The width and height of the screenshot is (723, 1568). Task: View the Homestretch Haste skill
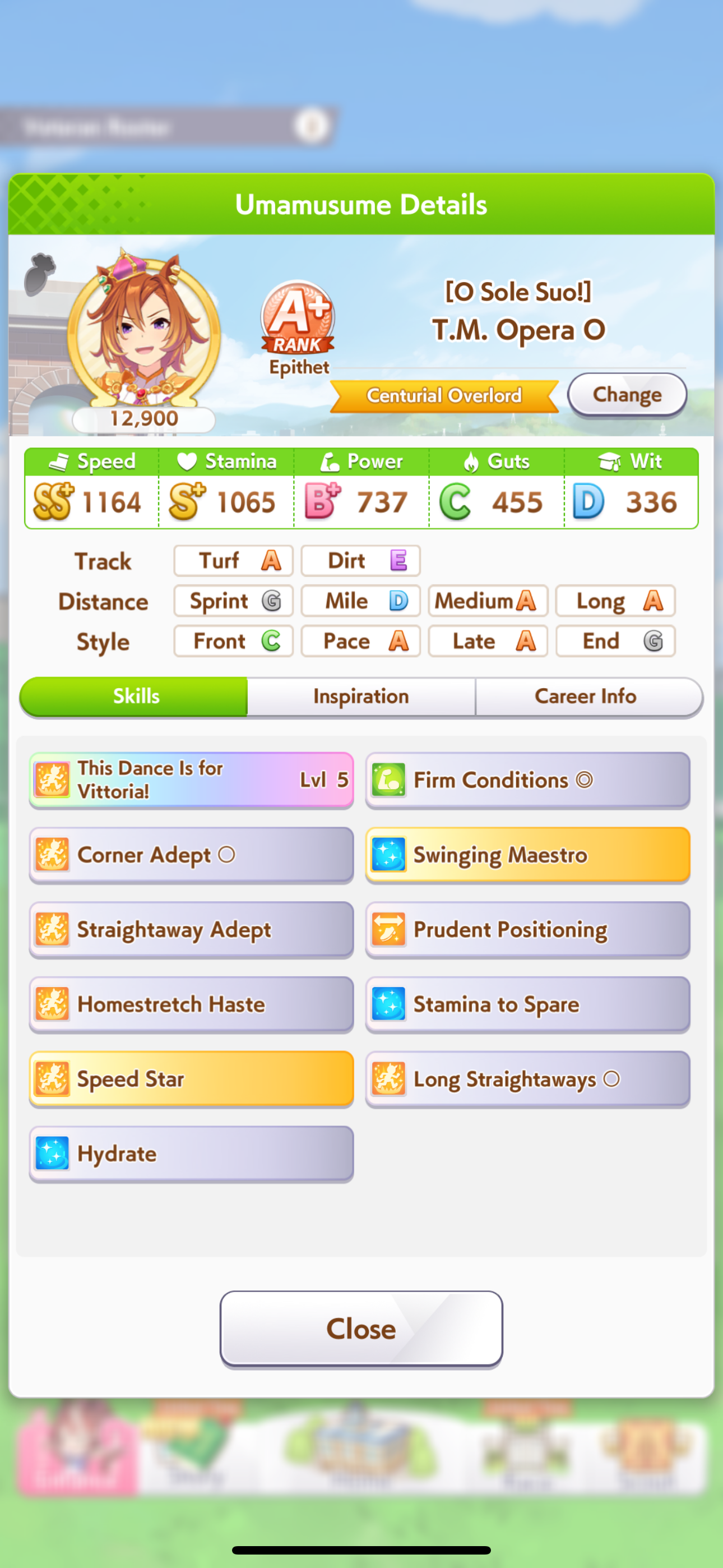191,1004
